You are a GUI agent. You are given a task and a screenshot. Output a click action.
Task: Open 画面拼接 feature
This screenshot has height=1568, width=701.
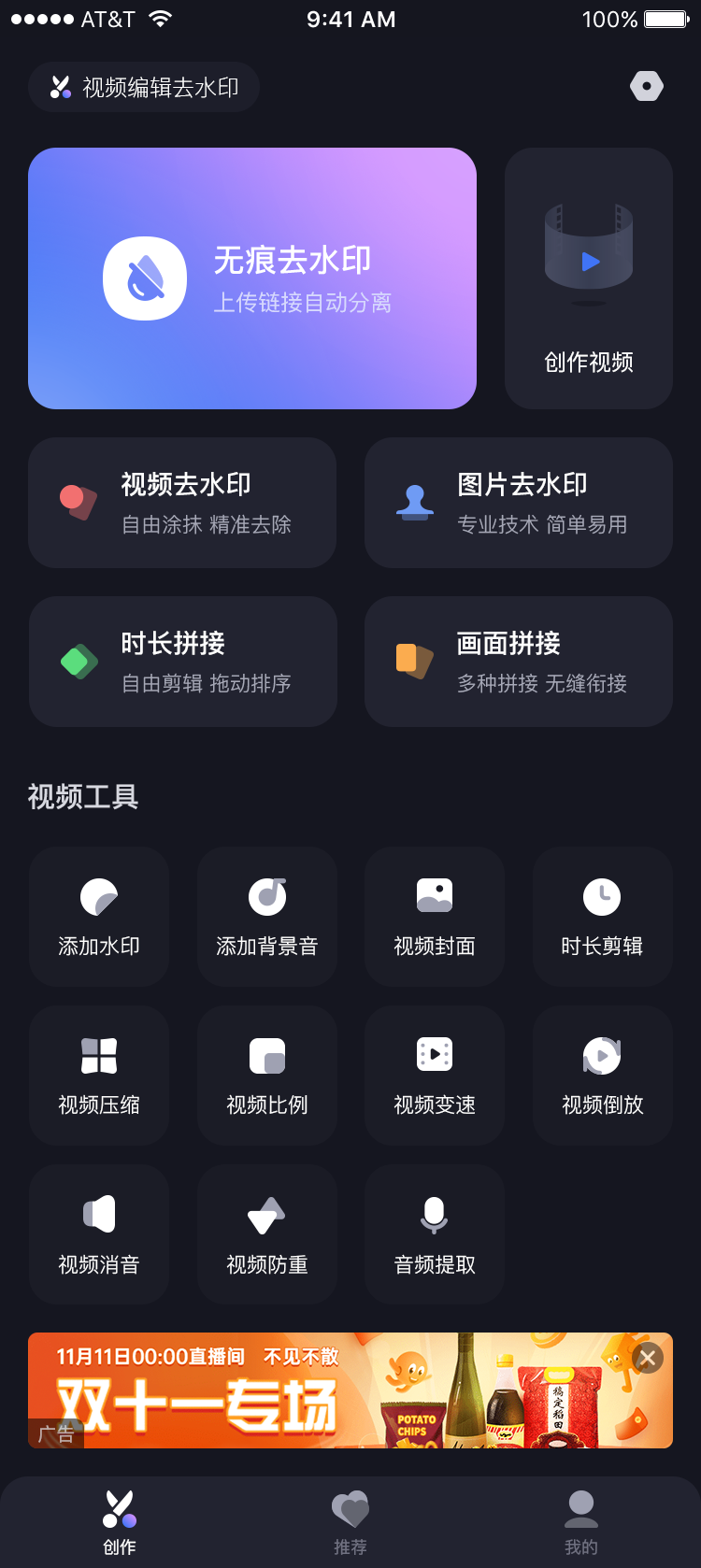519,662
